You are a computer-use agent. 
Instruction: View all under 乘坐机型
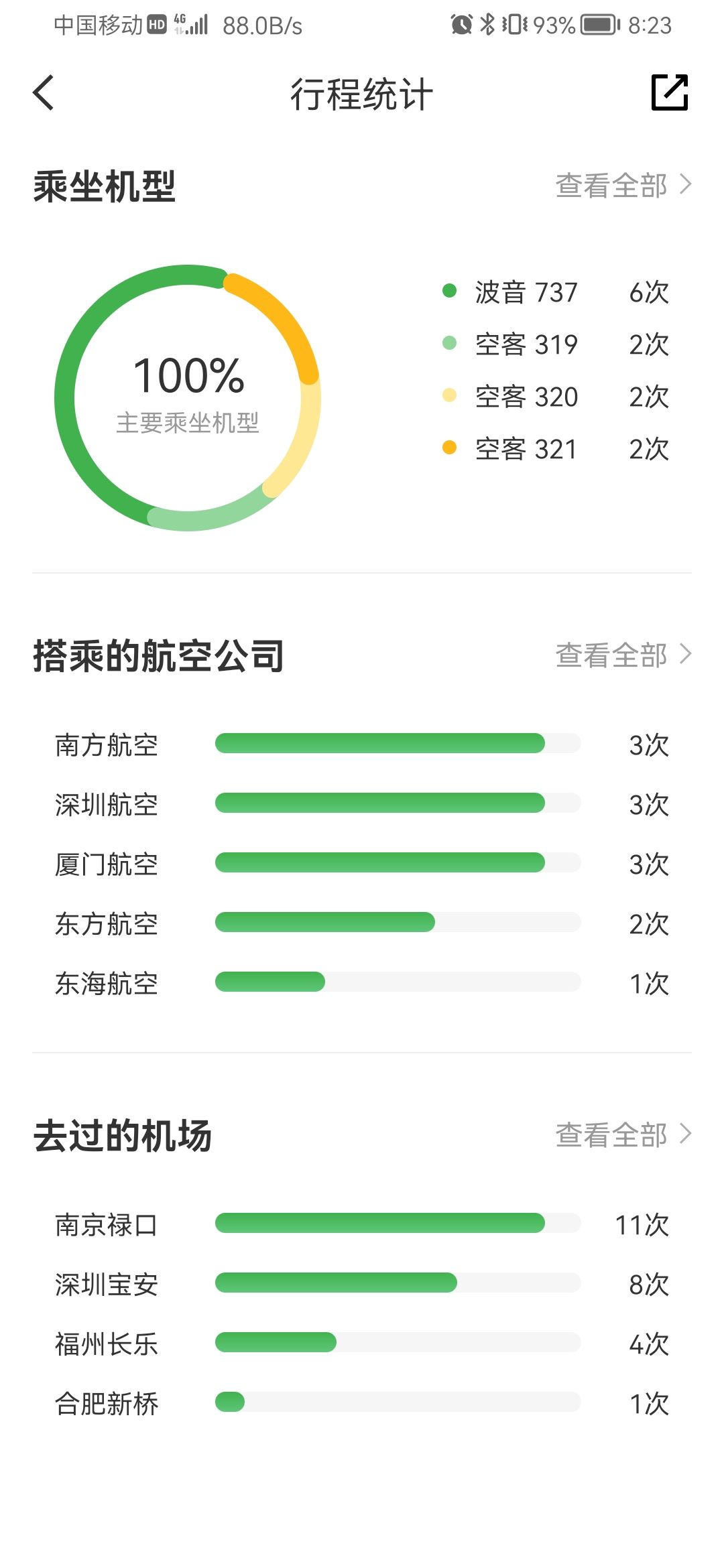pyautogui.click(x=623, y=185)
